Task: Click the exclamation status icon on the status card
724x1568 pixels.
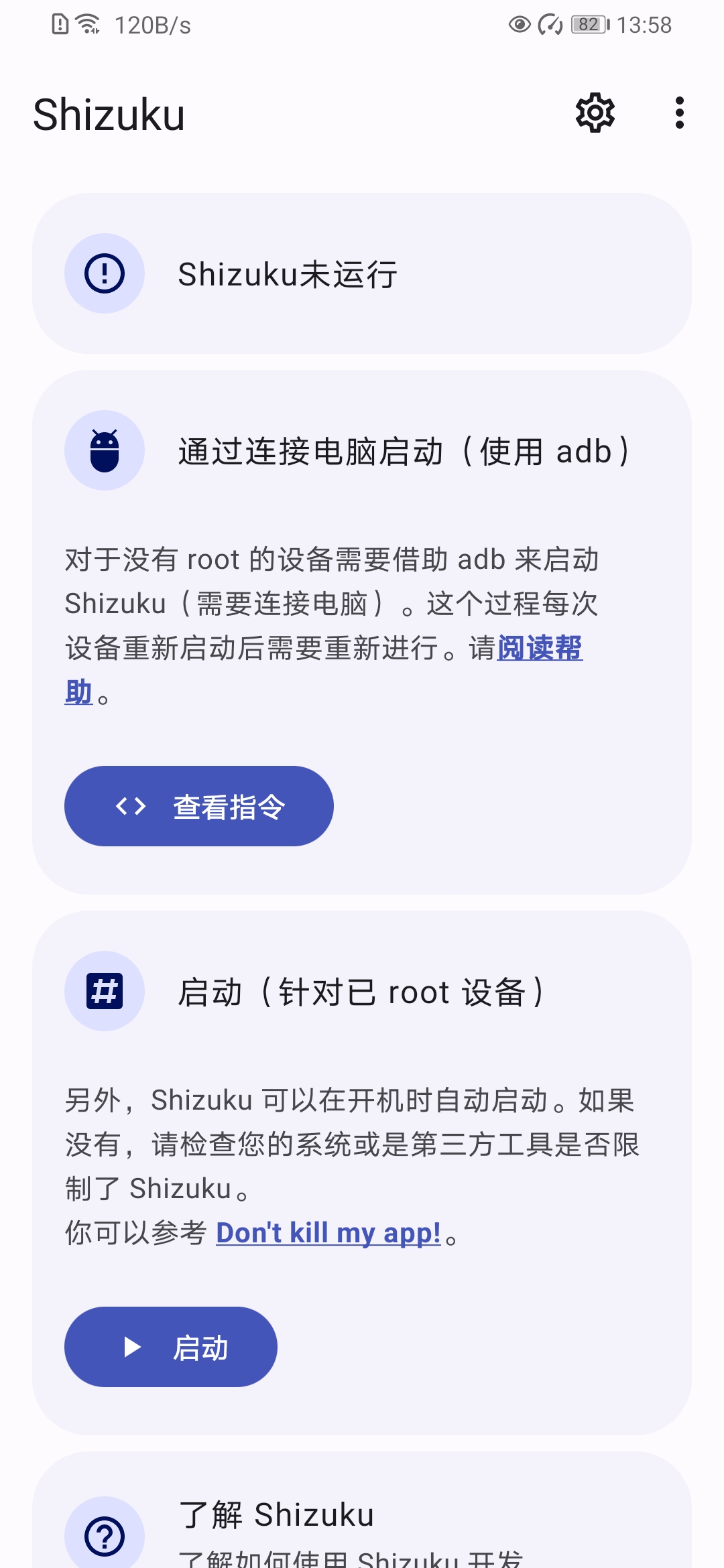Action: tap(105, 273)
